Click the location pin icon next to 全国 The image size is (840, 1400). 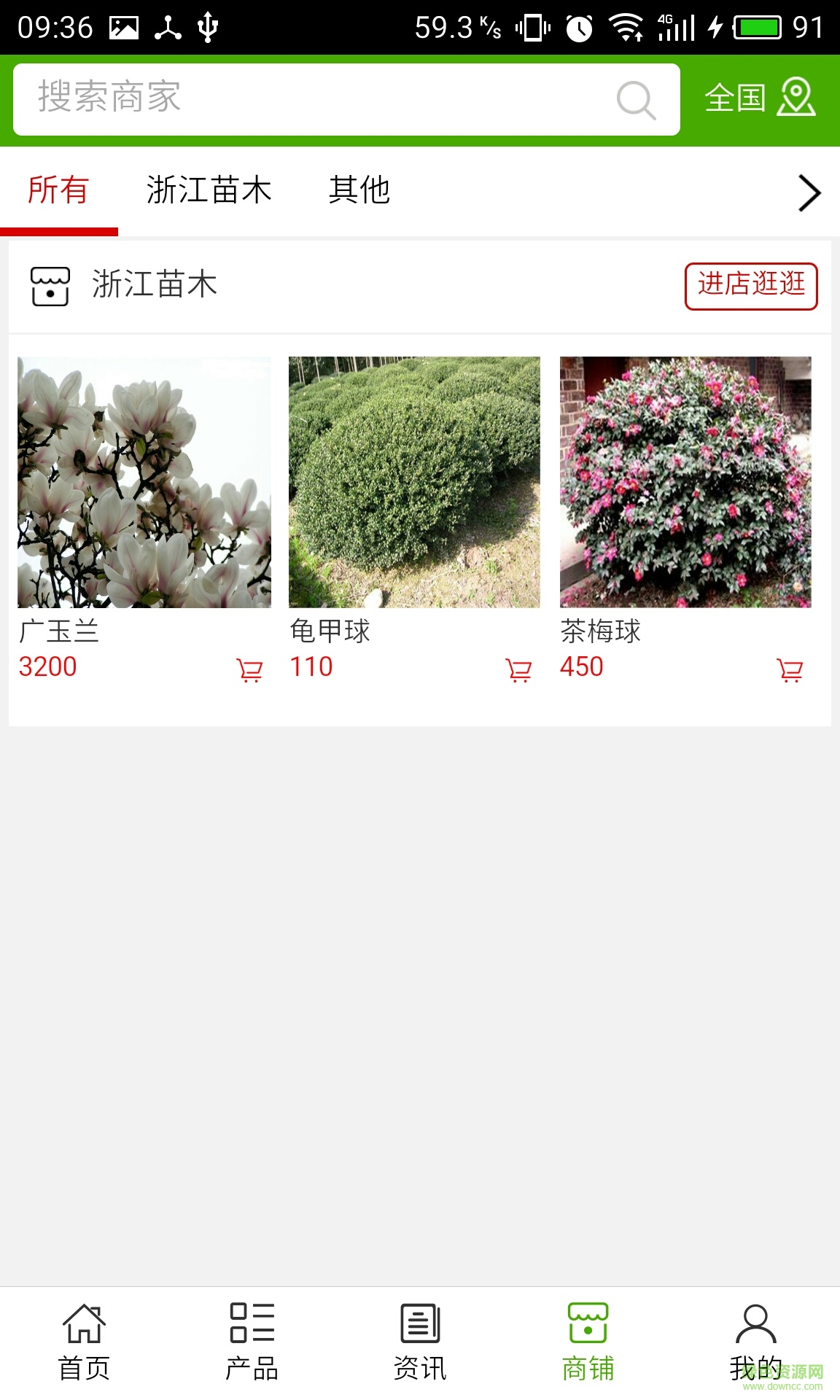click(796, 99)
